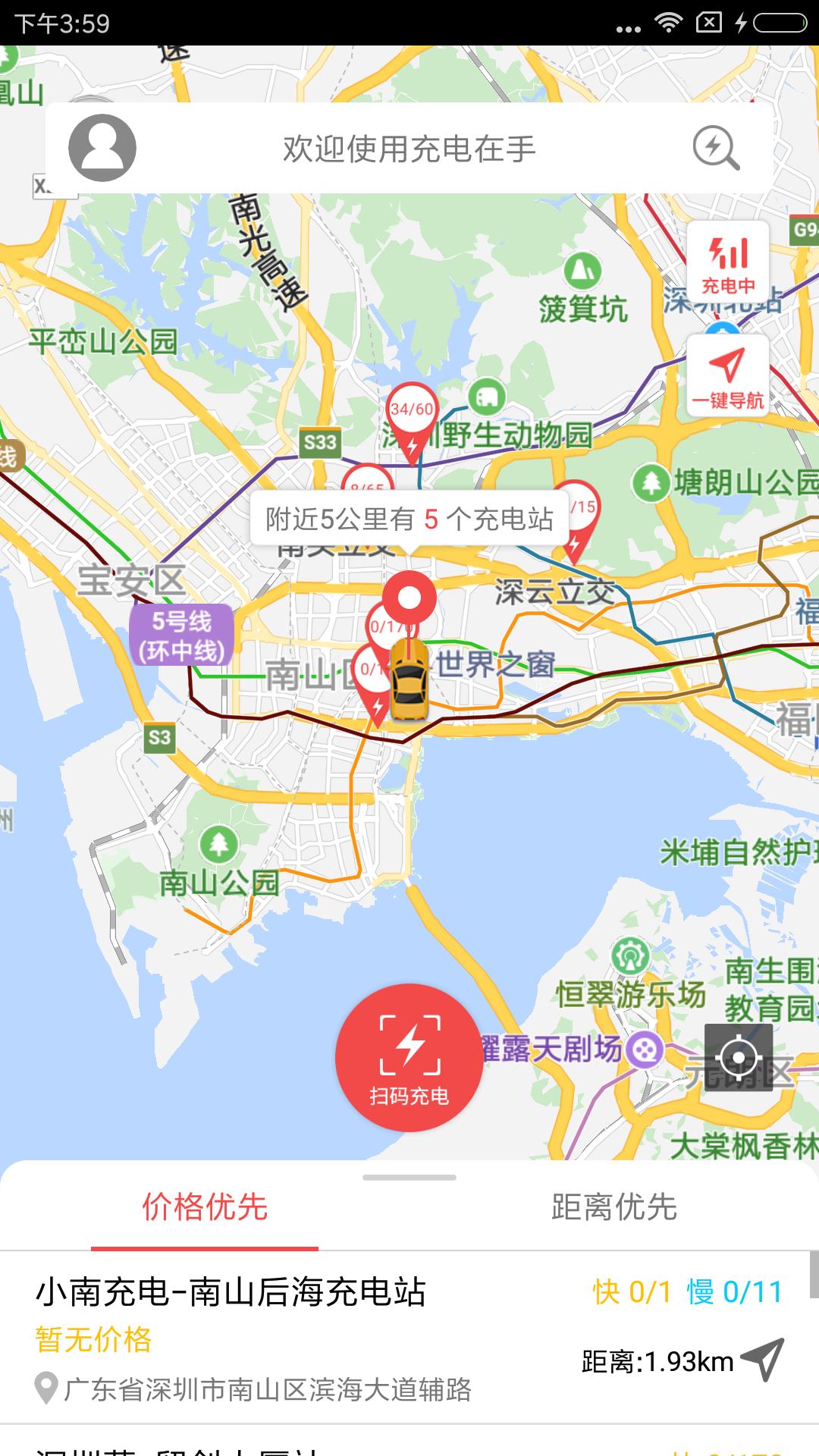
Task: Start 一键导航 one-tap navigation
Action: tap(728, 377)
